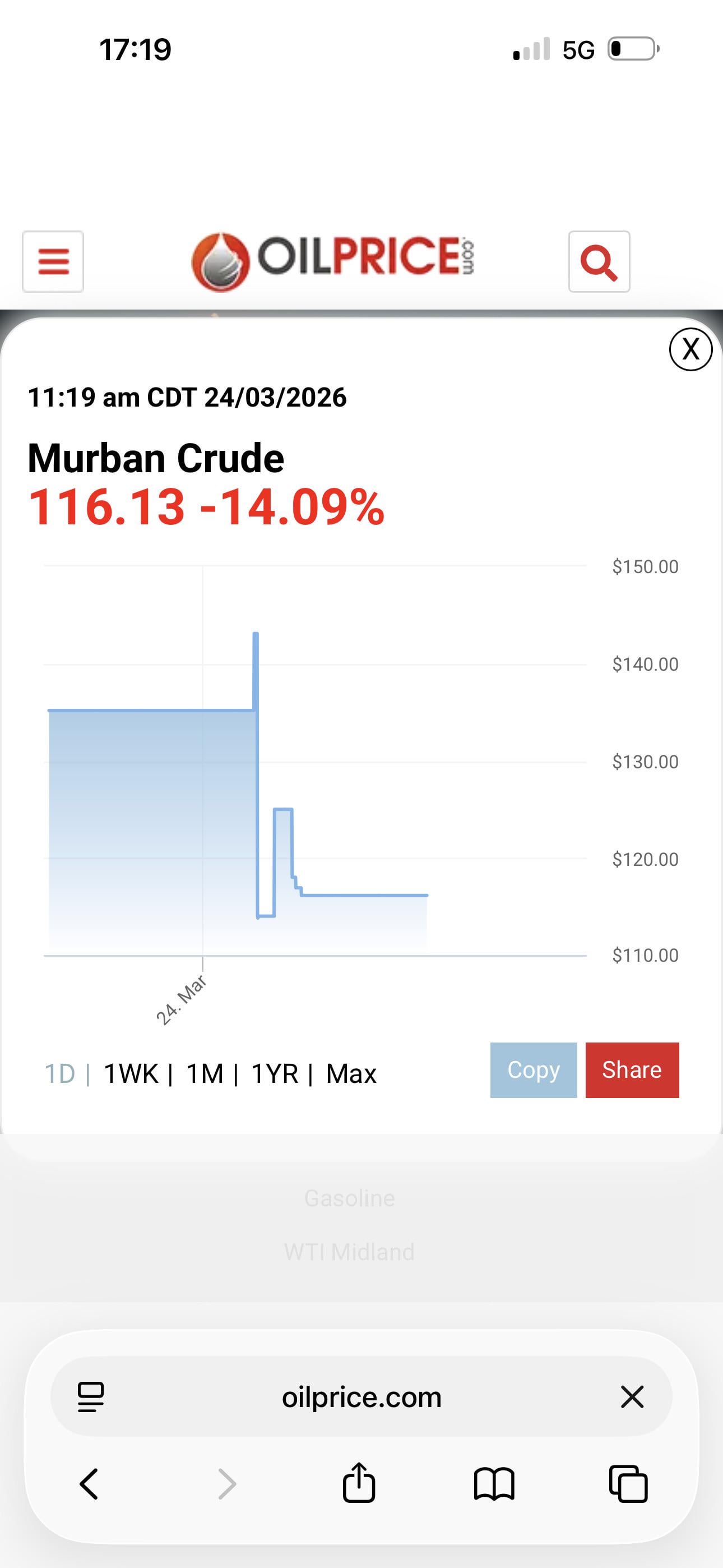Switch chart to 1WK range
The image size is (723, 1568).
click(131, 1074)
